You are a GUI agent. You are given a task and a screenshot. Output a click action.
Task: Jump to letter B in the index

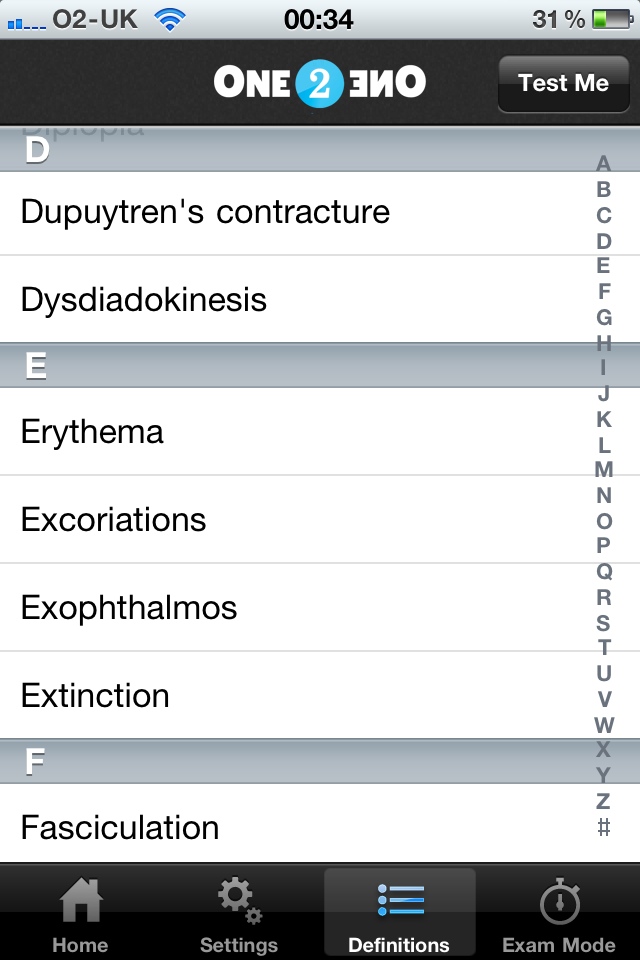pos(603,189)
